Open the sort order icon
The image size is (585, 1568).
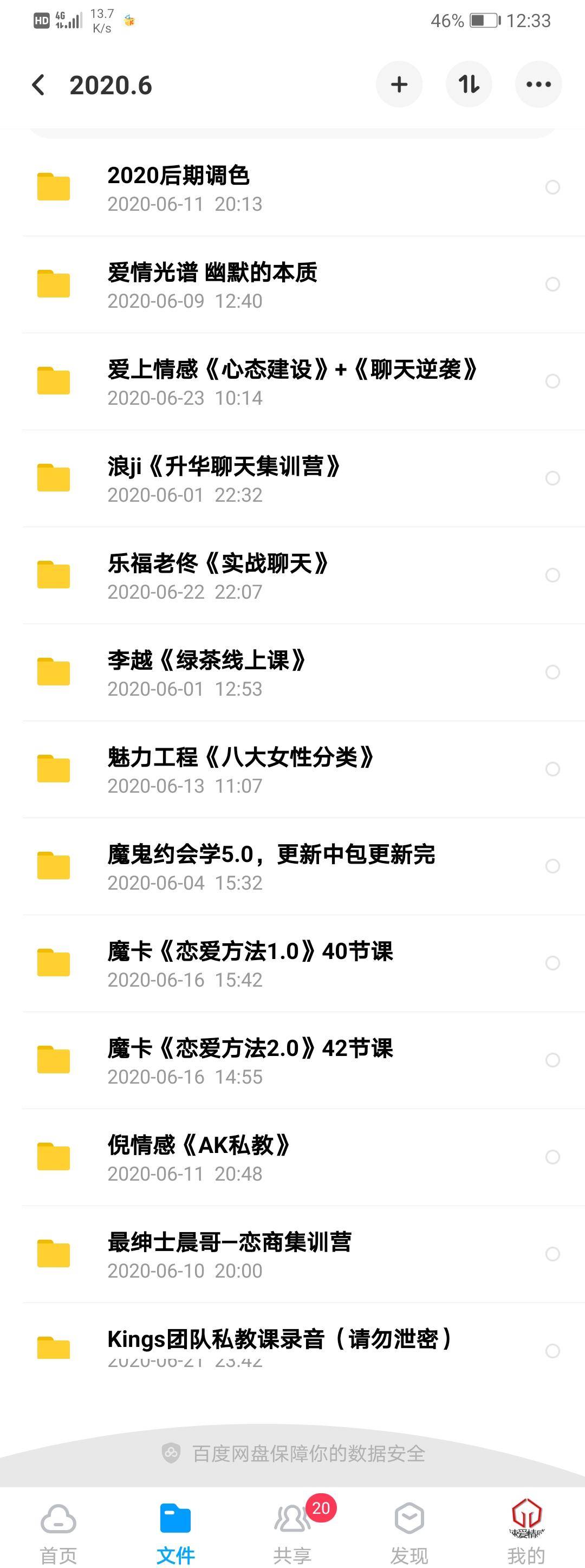[x=469, y=85]
